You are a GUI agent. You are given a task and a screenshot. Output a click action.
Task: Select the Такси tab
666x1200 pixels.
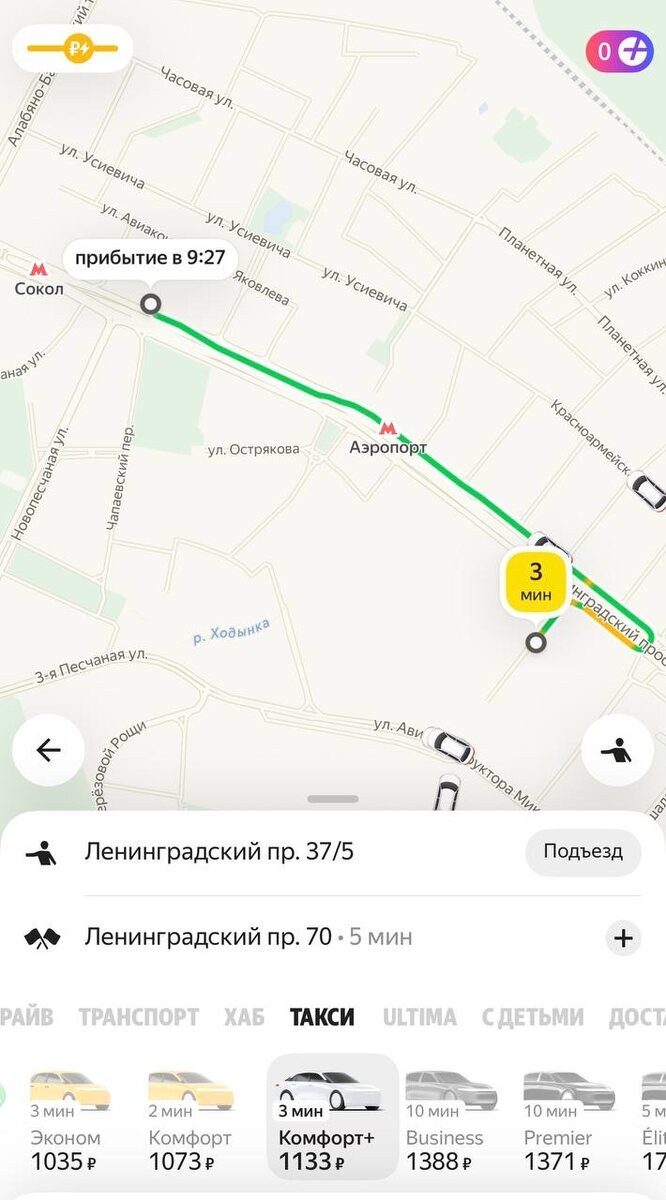point(322,1017)
